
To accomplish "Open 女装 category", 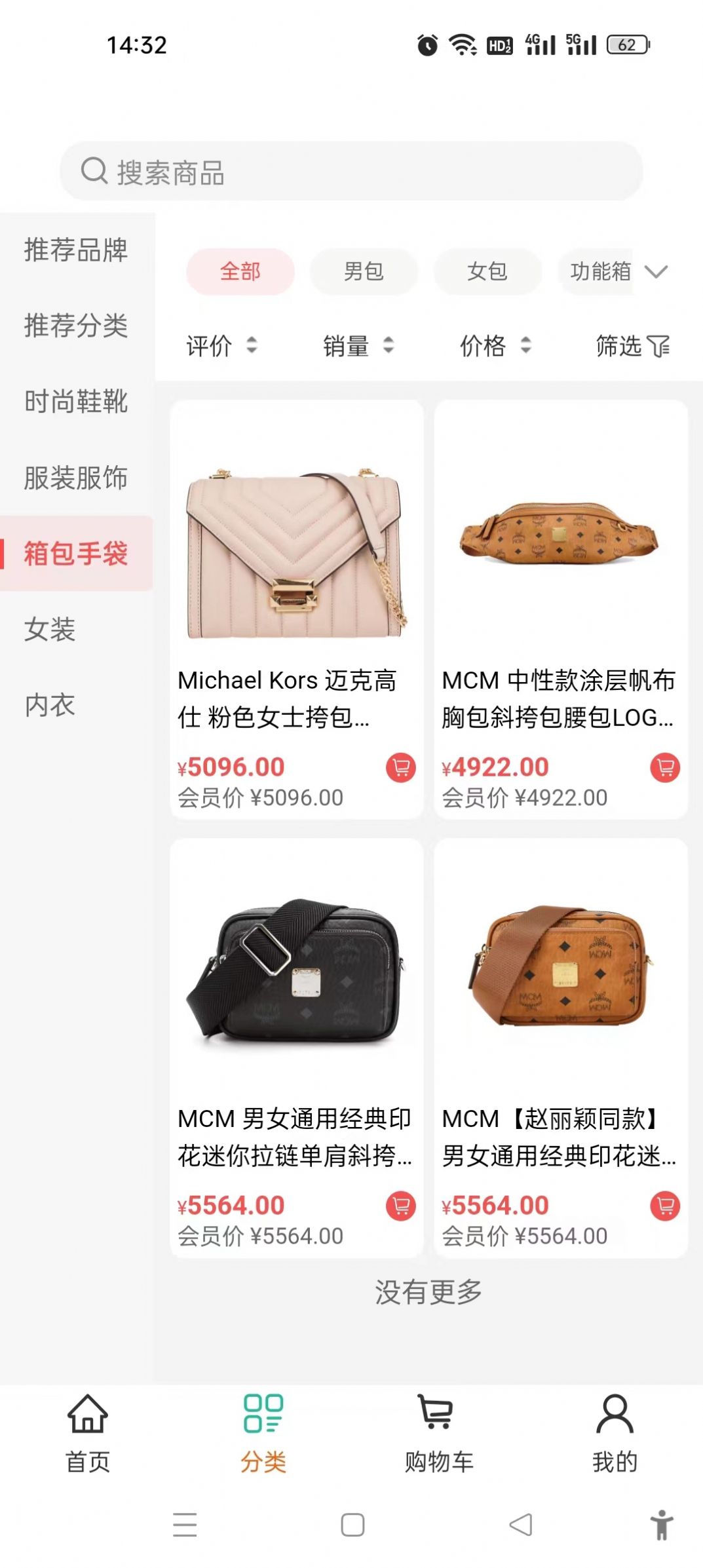I will [50, 630].
